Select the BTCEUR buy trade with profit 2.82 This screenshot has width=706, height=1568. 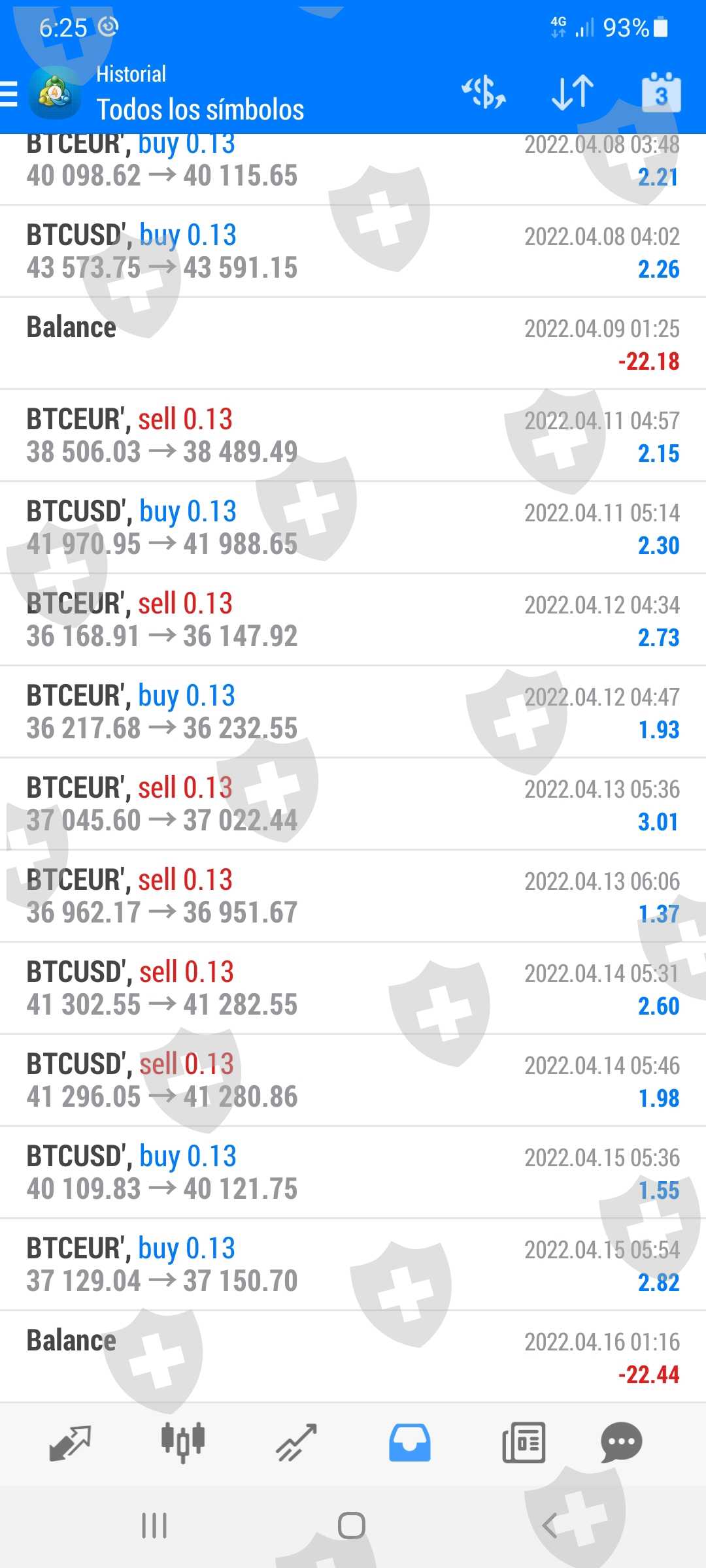tap(353, 1265)
